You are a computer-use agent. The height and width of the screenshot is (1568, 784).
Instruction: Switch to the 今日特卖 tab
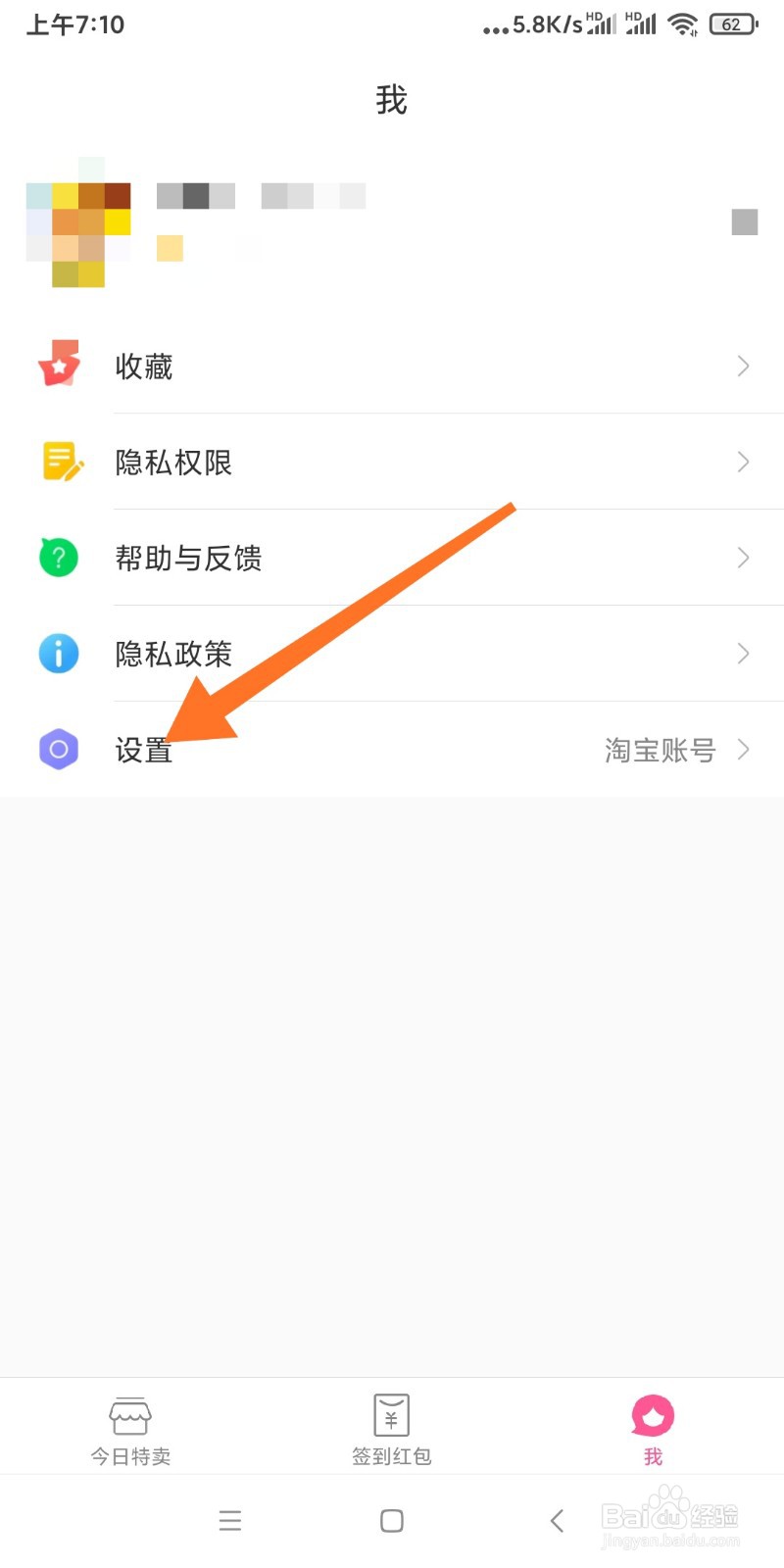click(130, 1429)
